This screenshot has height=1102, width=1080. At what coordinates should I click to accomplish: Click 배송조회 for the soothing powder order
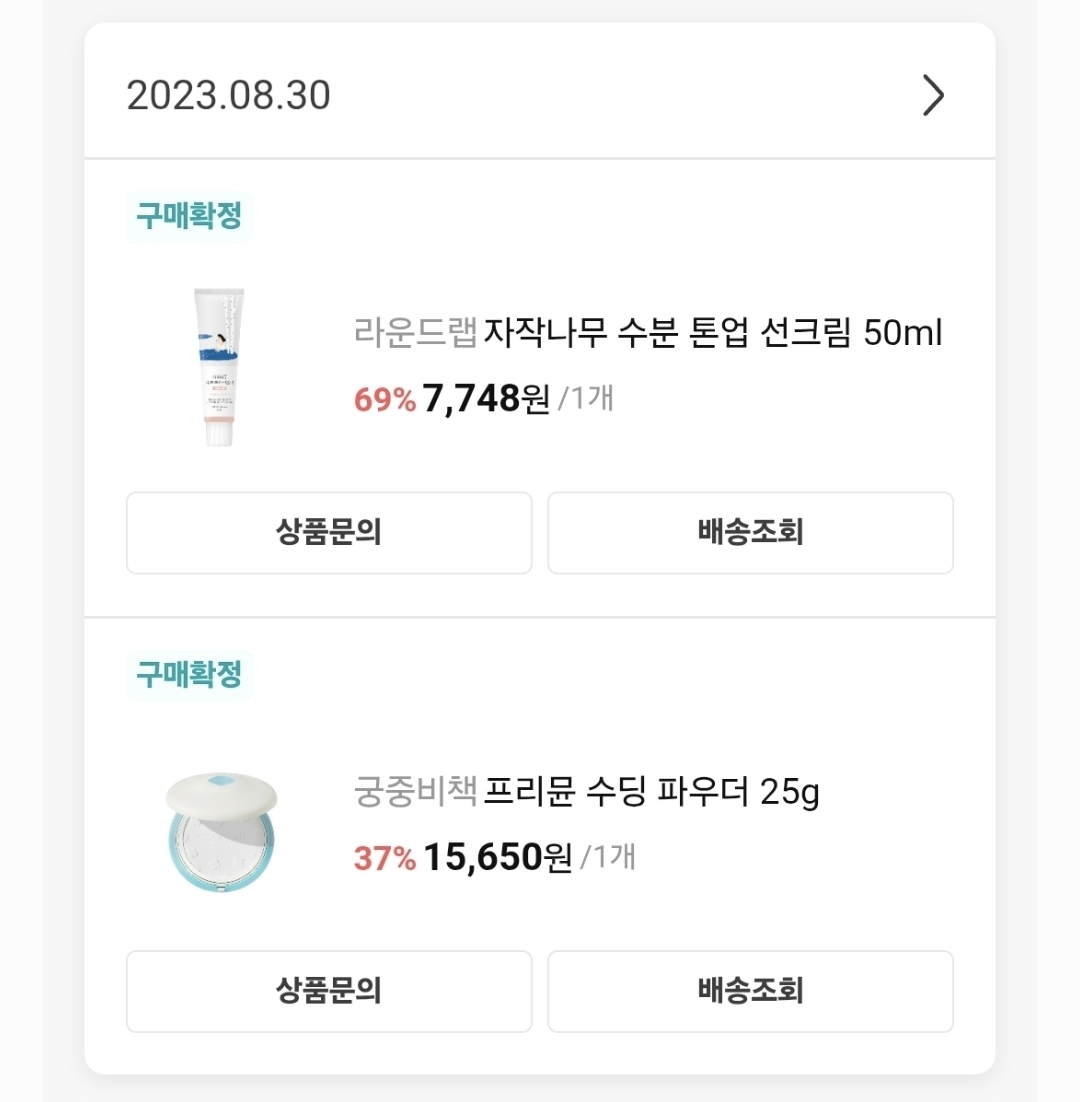pyautogui.click(x=750, y=991)
